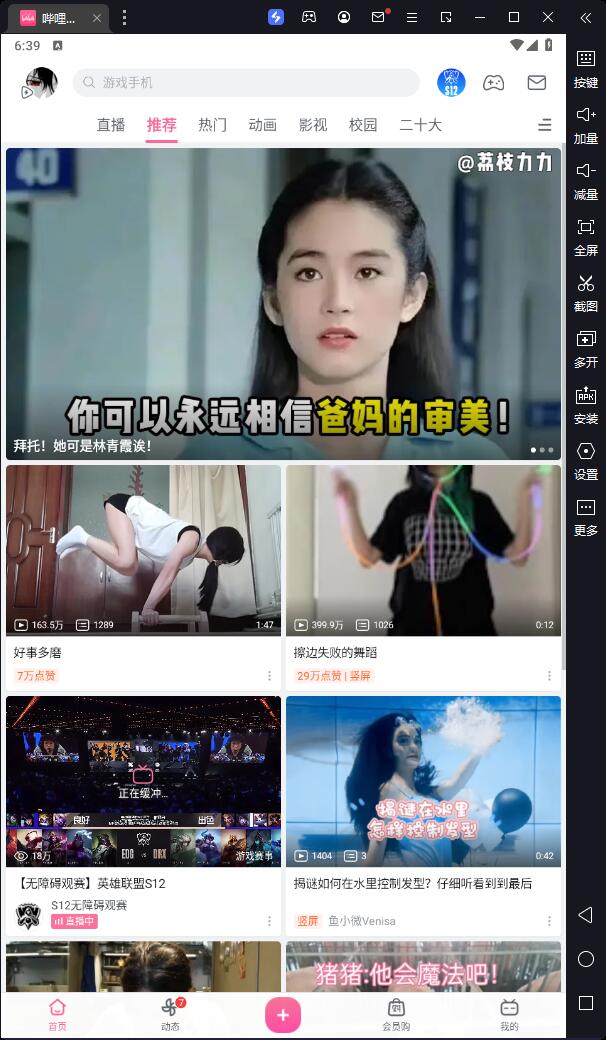Open the S12 event icon
Viewport: 606px width, 1040px height.
[x=451, y=83]
